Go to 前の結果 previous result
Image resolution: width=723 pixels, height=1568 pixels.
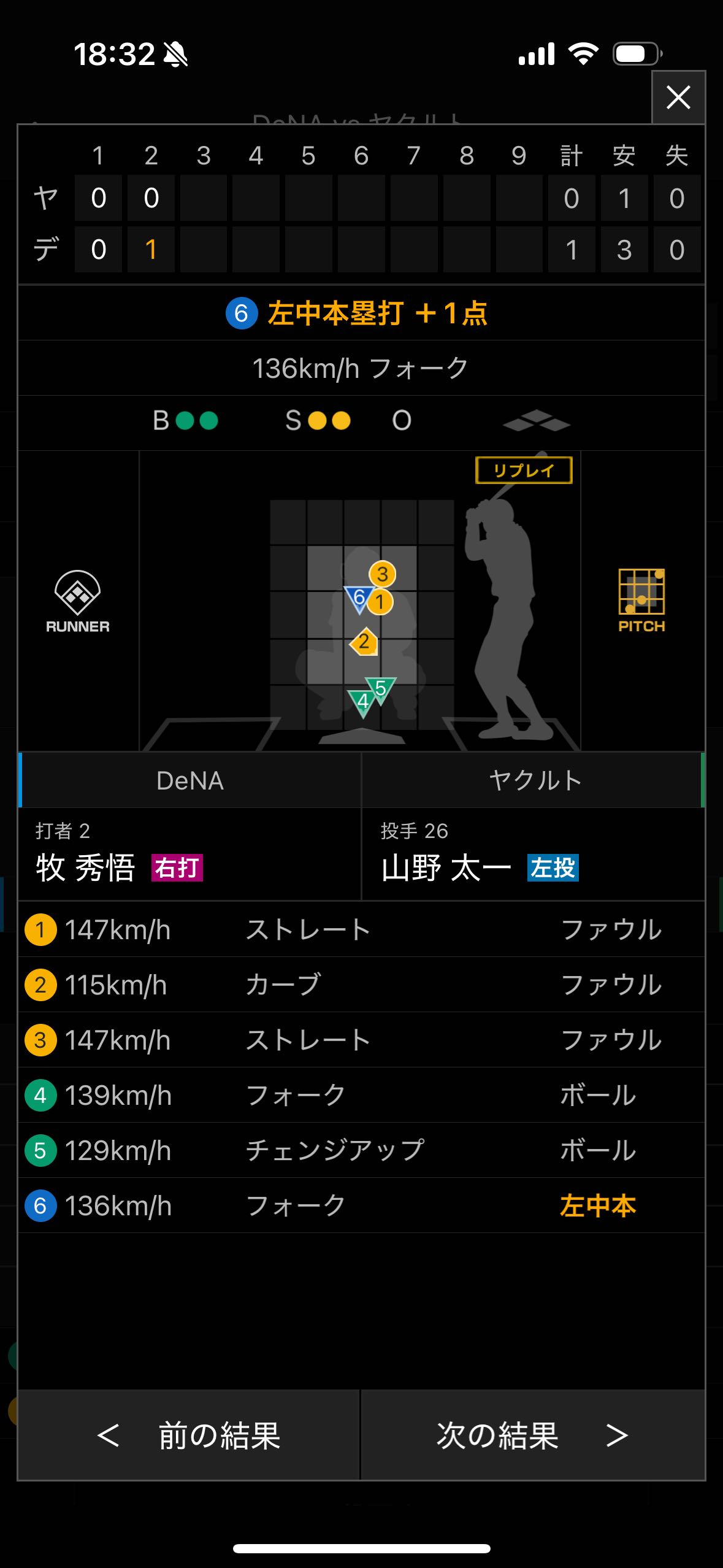pyautogui.click(x=188, y=1435)
